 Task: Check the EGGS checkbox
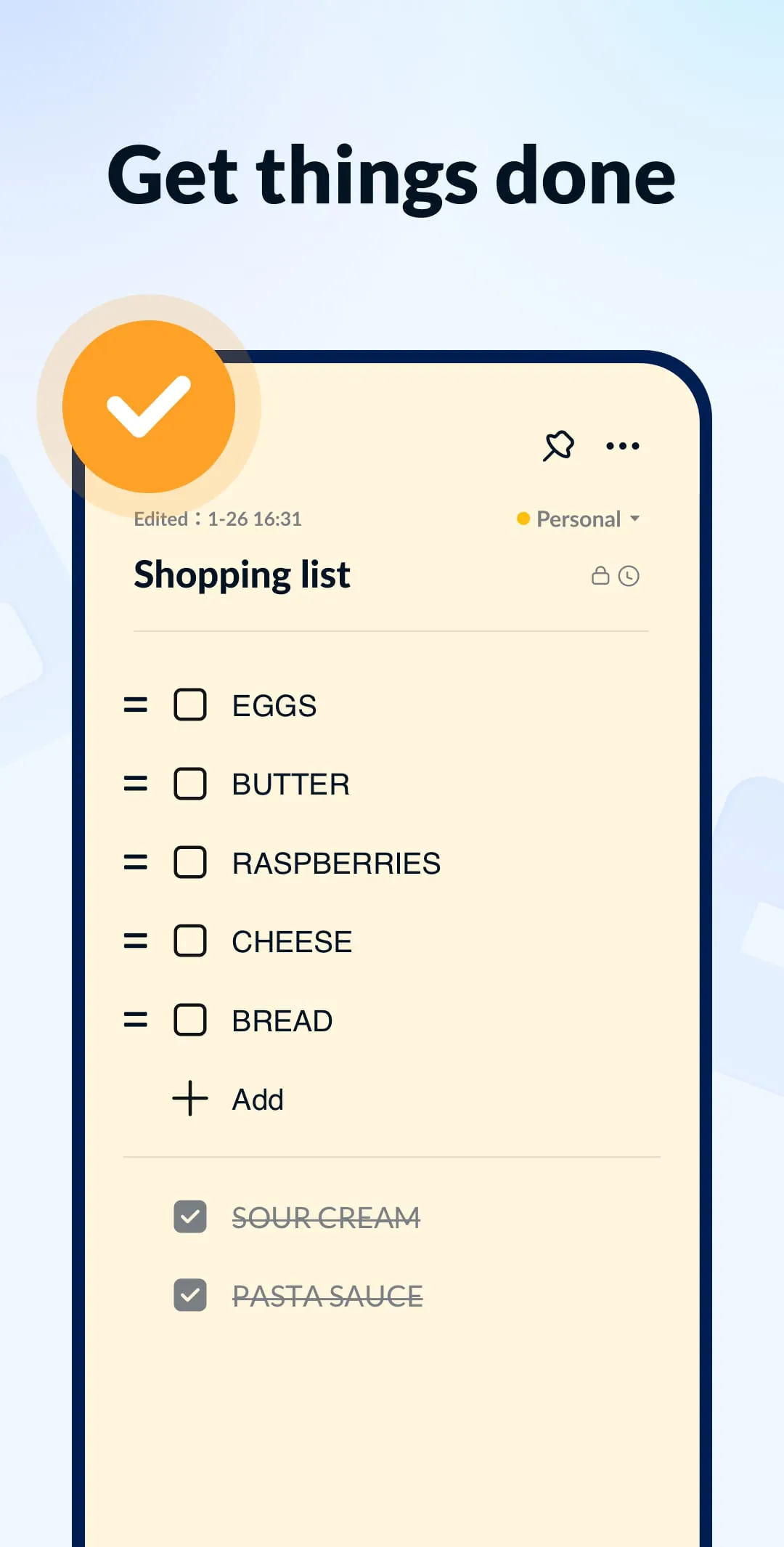tap(189, 705)
